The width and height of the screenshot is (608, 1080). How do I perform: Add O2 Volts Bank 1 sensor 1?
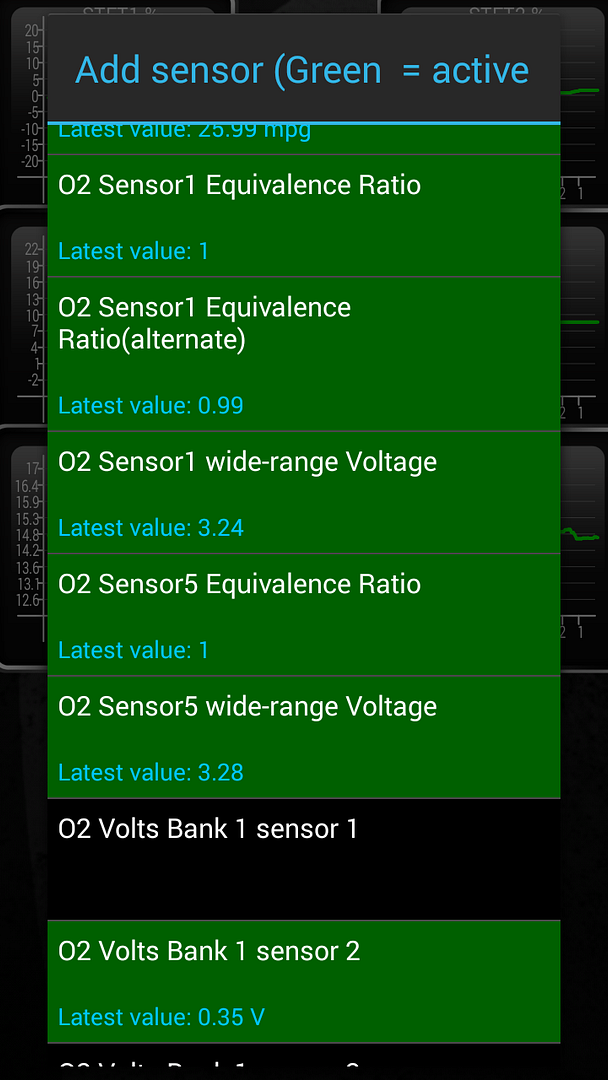click(303, 859)
